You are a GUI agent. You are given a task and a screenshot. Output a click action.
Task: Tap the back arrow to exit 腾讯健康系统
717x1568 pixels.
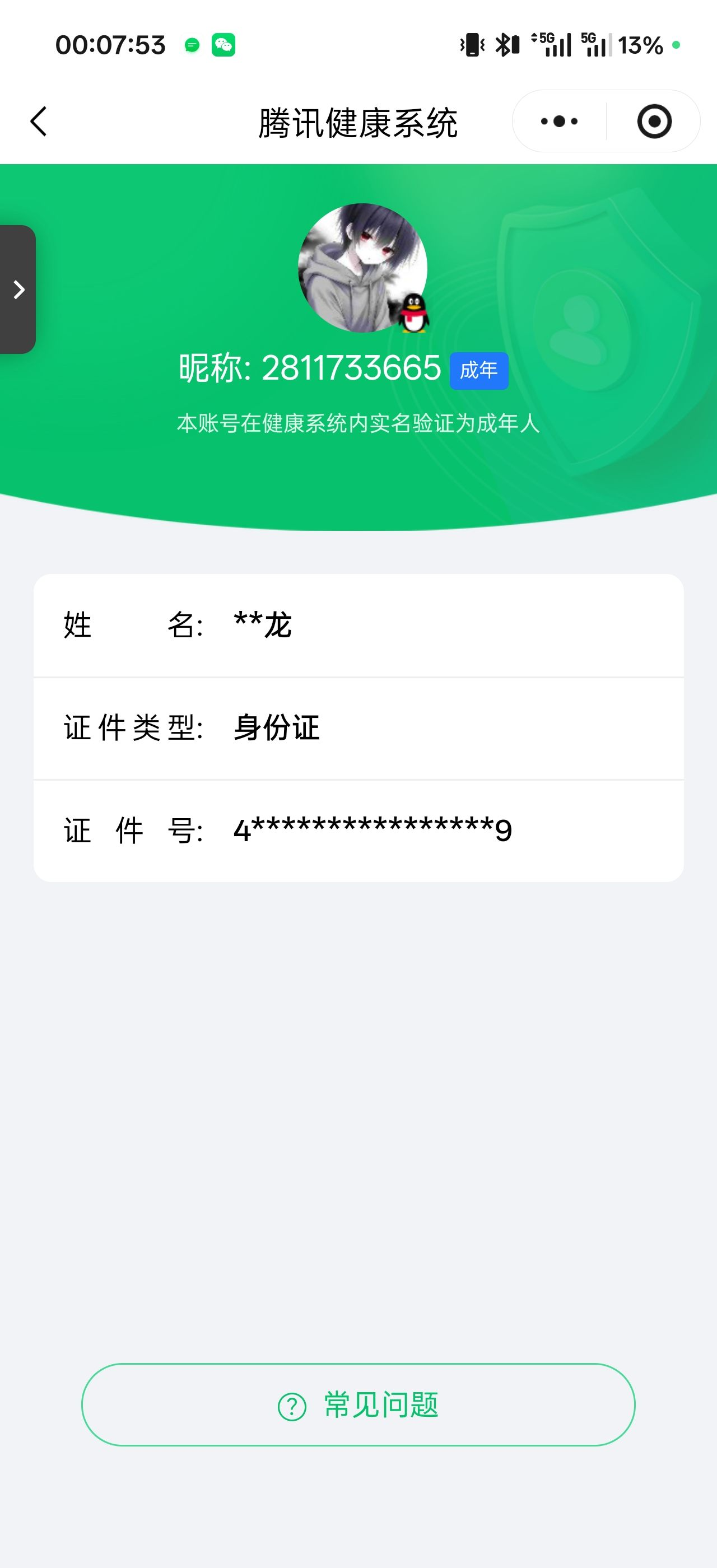pyautogui.click(x=38, y=121)
